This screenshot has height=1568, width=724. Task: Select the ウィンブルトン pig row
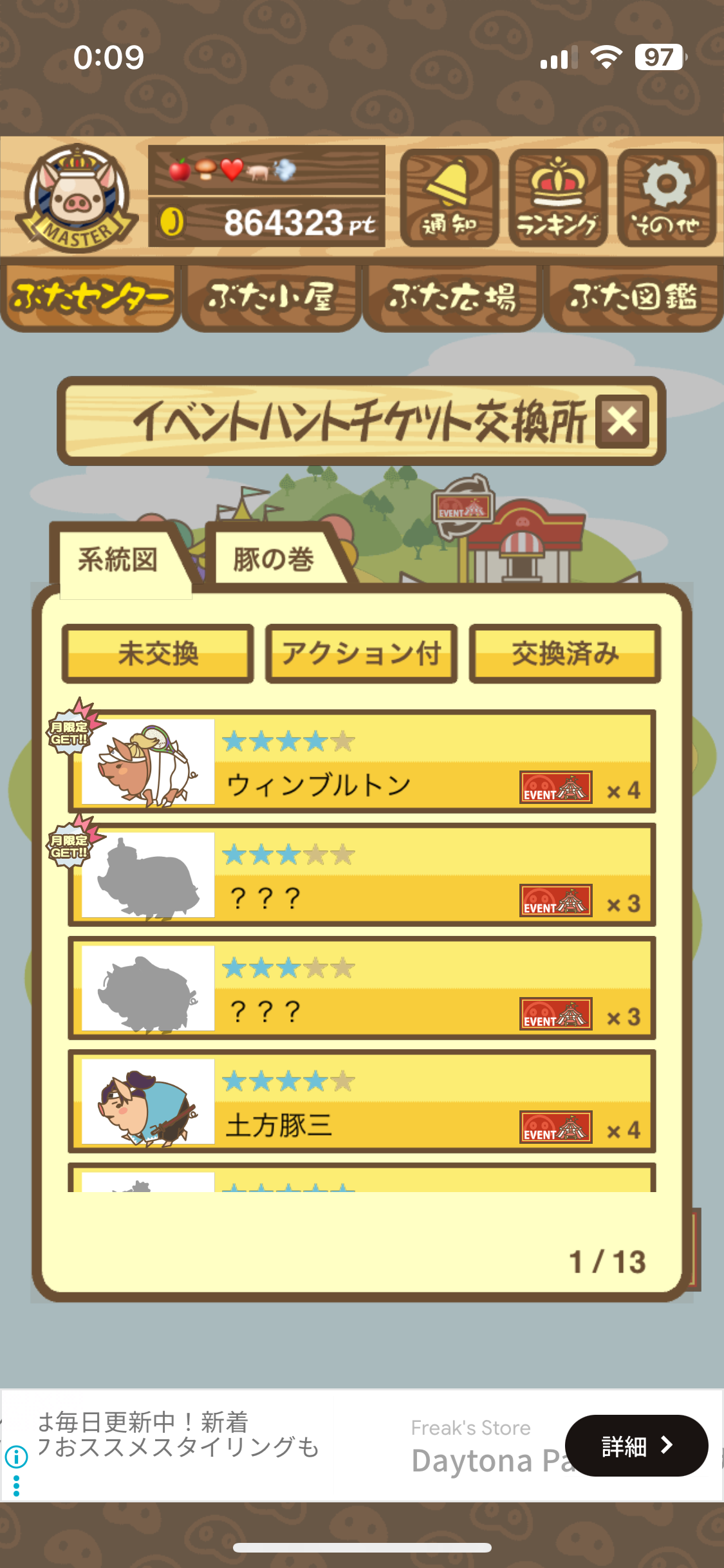click(x=362, y=761)
